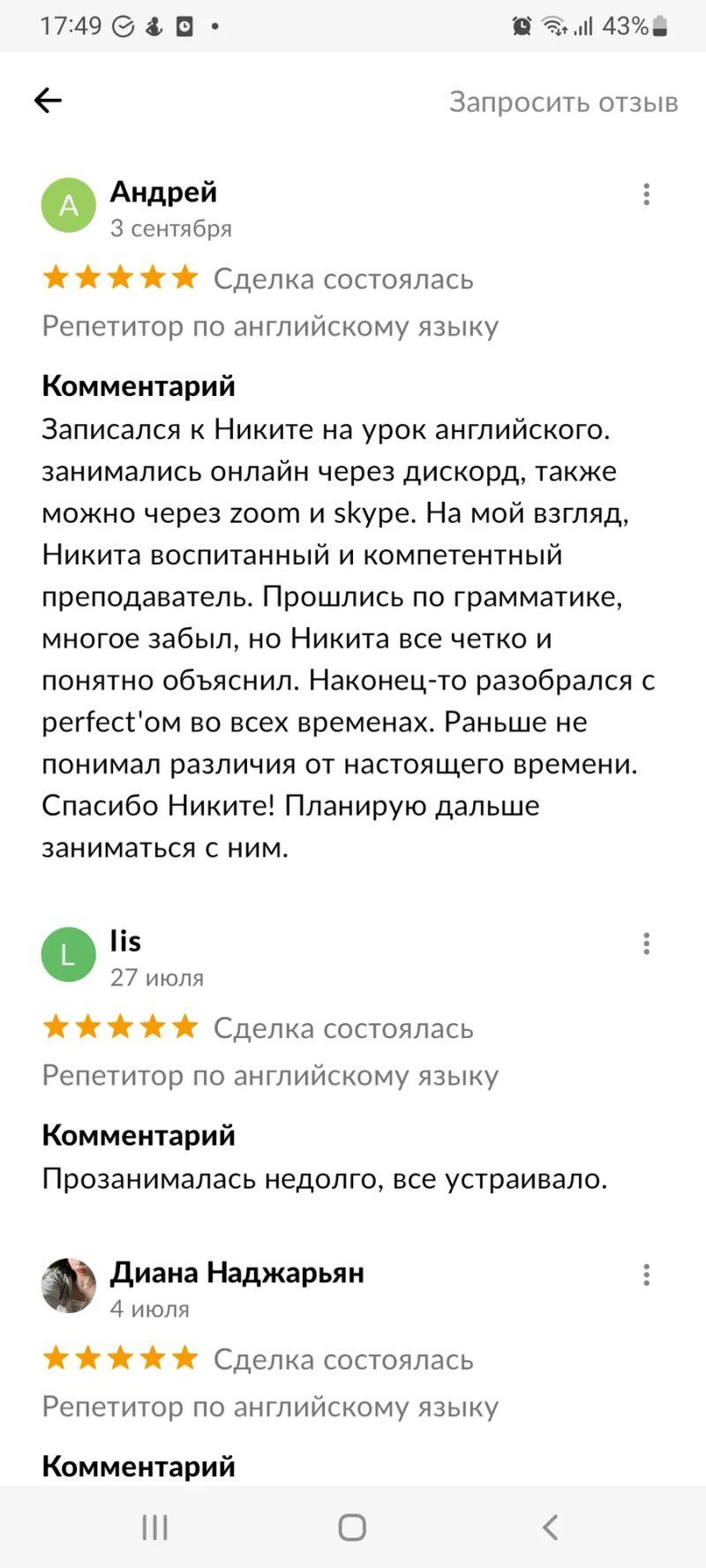The height and width of the screenshot is (1568, 706).
Task: Go back using the top-left arrow
Action: [48, 101]
